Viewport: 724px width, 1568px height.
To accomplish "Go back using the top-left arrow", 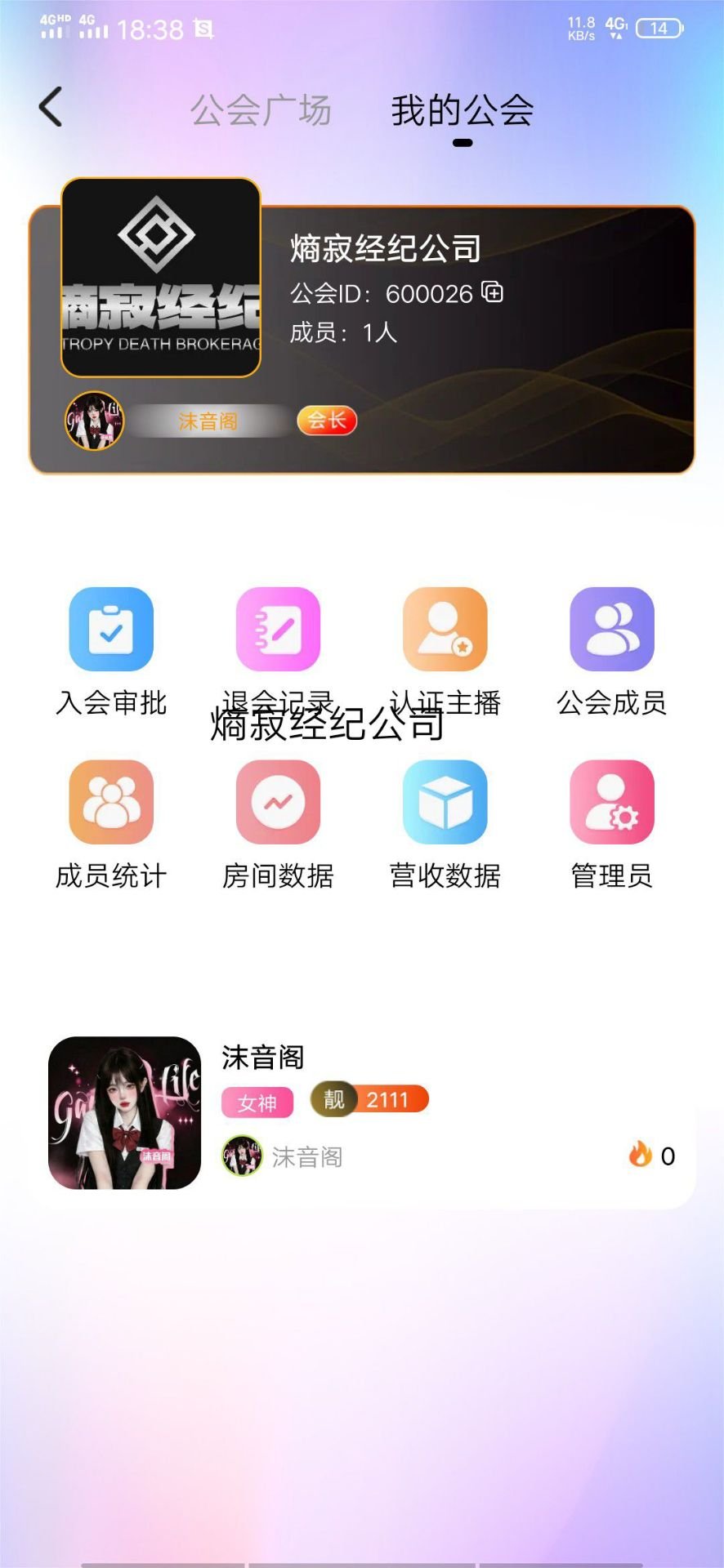I will click(51, 108).
